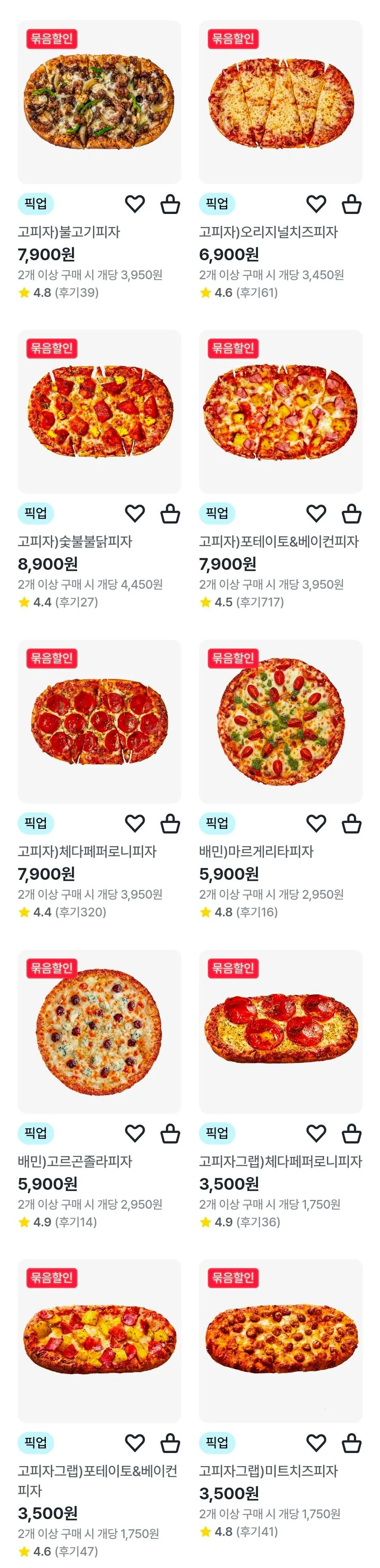Add 고피자)포테이토&베이컨피자 to the basket

click(x=351, y=514)
